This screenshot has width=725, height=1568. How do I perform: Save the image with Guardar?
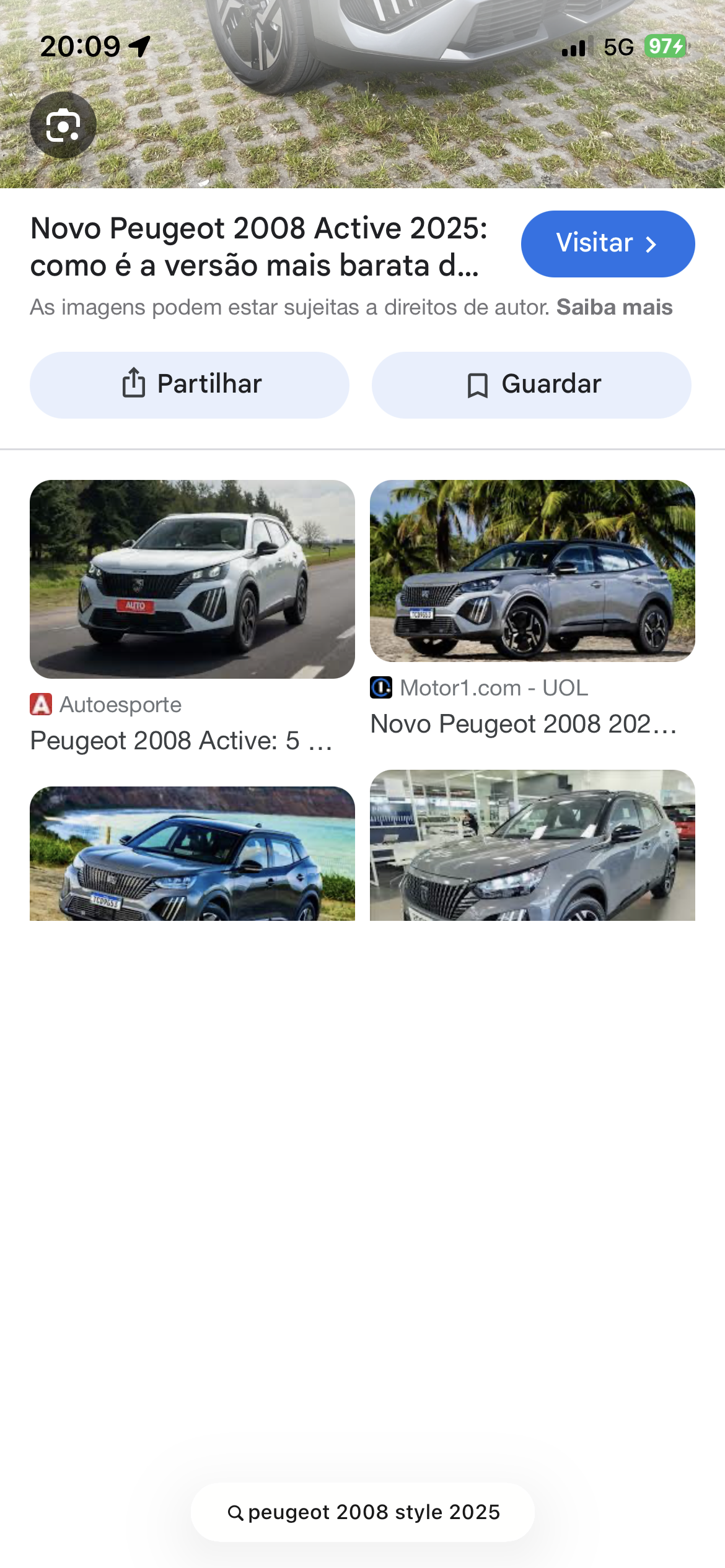(531, 385)
